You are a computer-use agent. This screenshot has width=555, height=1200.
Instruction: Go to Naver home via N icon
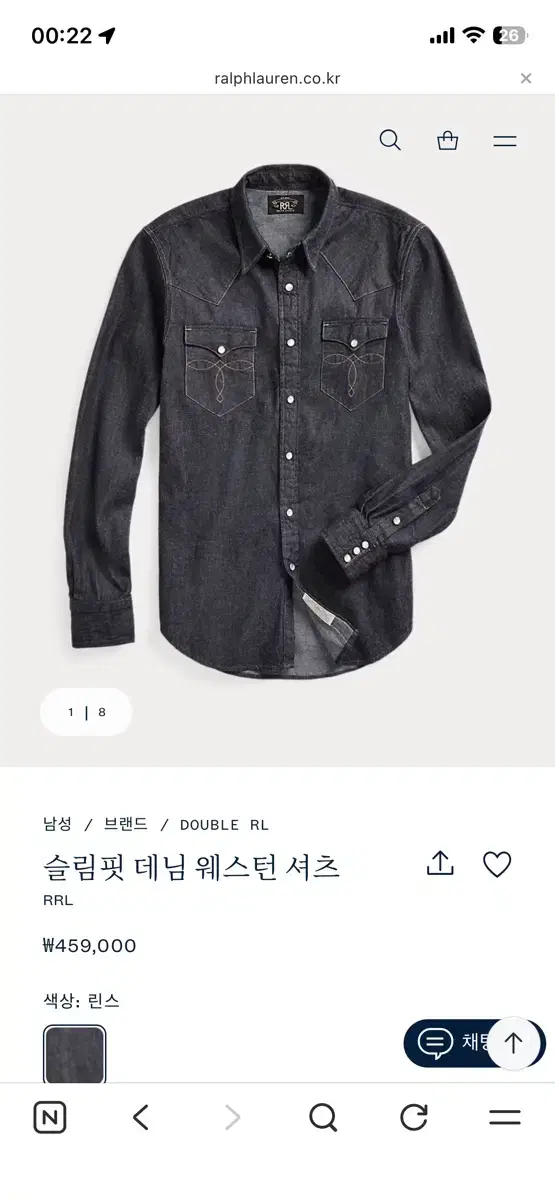coord(50,1117)
